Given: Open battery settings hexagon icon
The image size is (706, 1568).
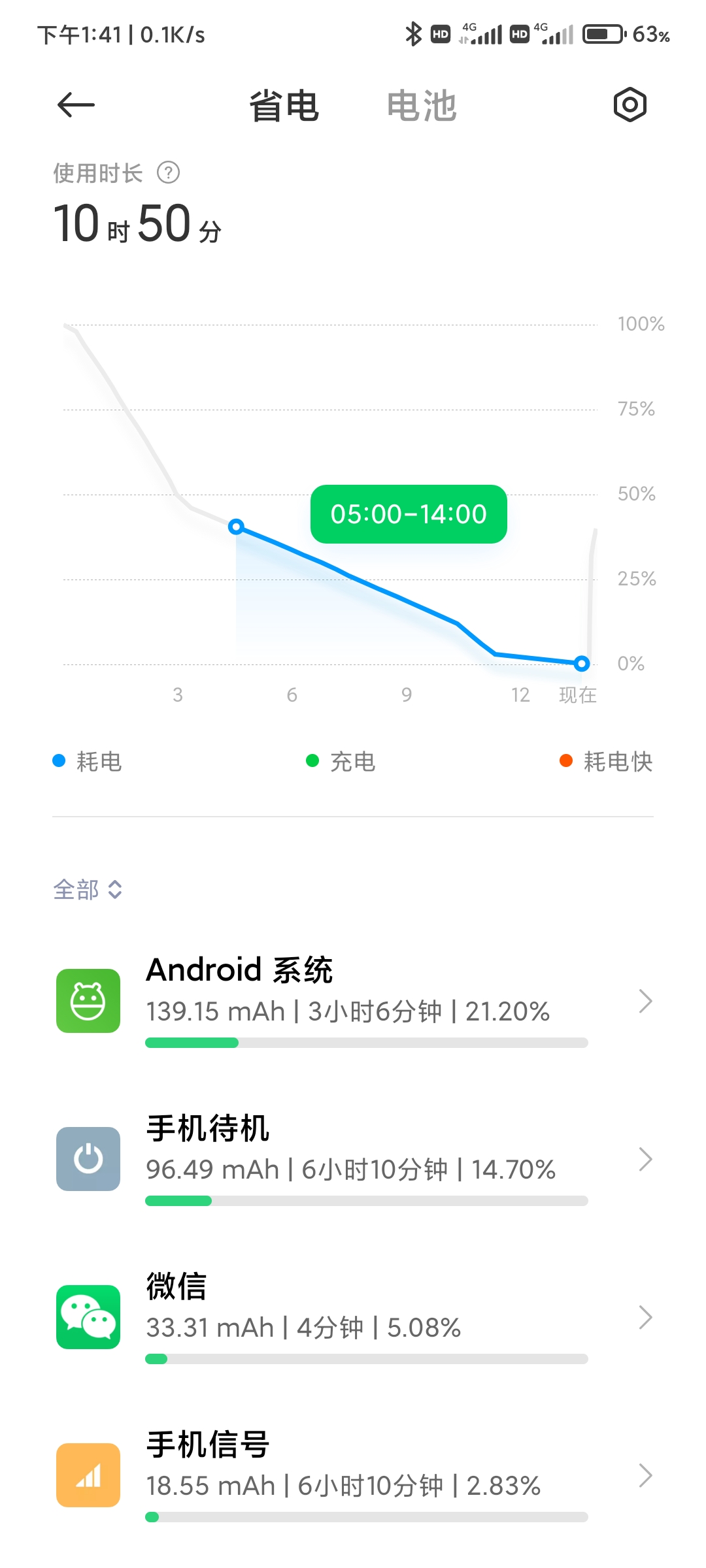Looking at the screenshot, I should [630, 105].
